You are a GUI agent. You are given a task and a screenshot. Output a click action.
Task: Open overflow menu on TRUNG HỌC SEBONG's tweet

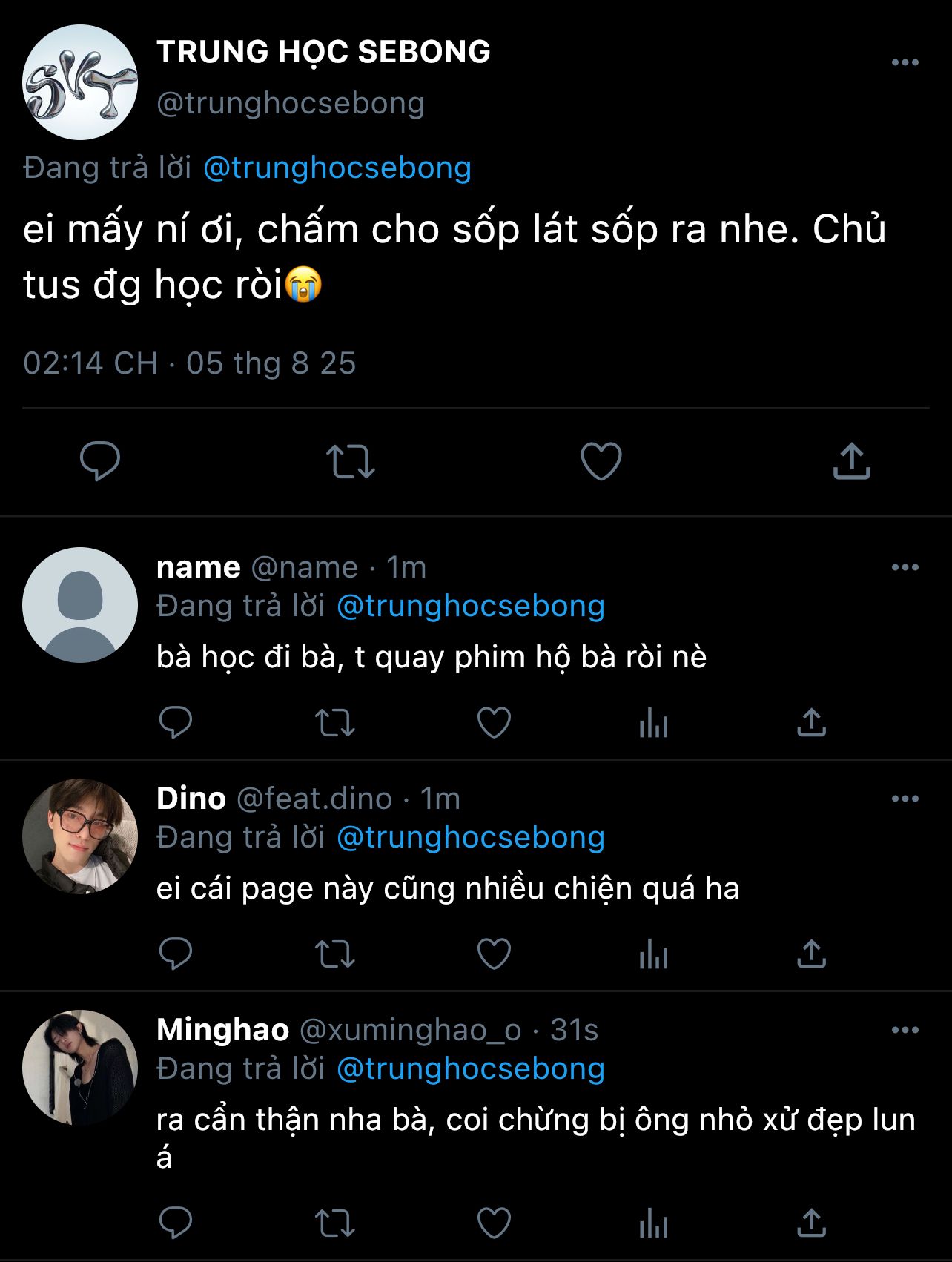(x=905, y=62)
